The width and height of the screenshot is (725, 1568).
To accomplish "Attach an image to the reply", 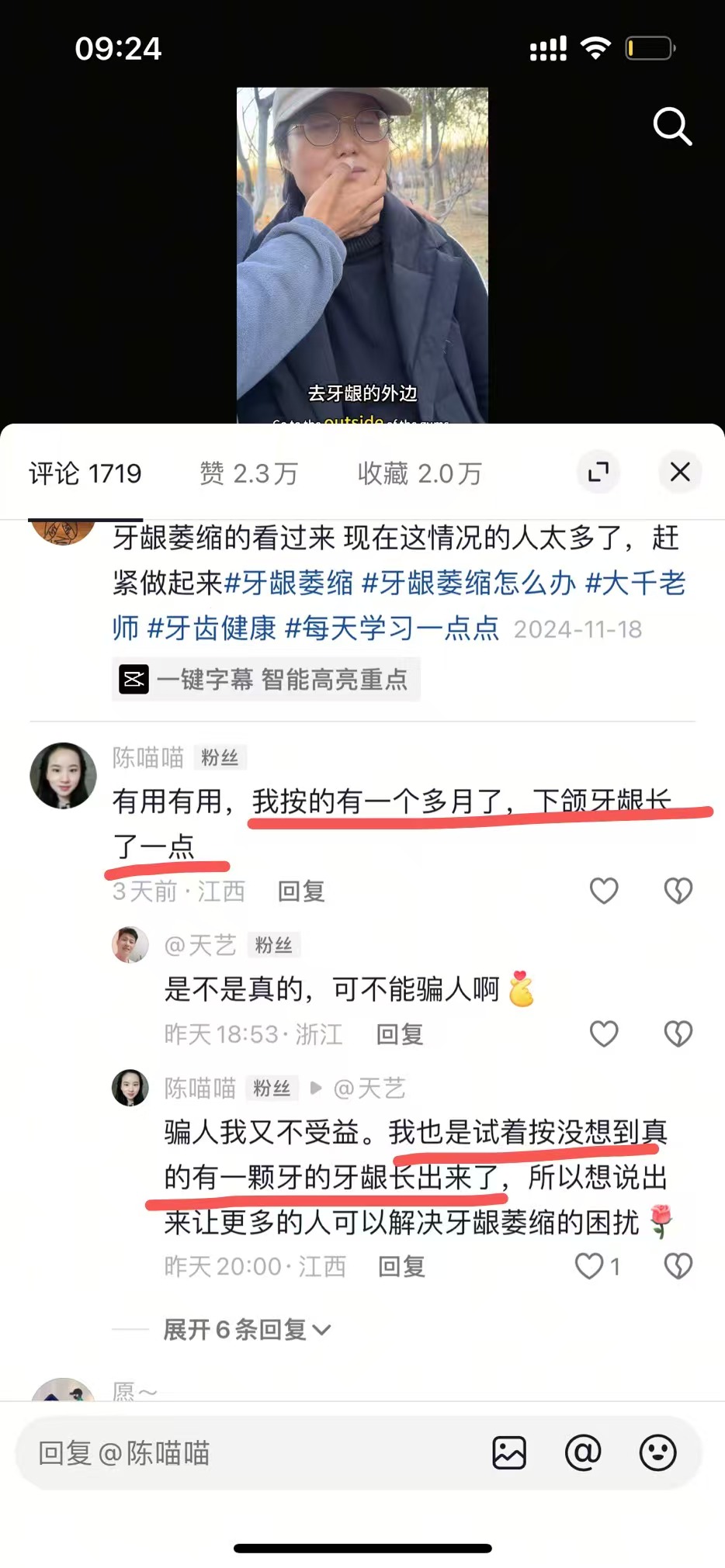I will coord(509,1453).
